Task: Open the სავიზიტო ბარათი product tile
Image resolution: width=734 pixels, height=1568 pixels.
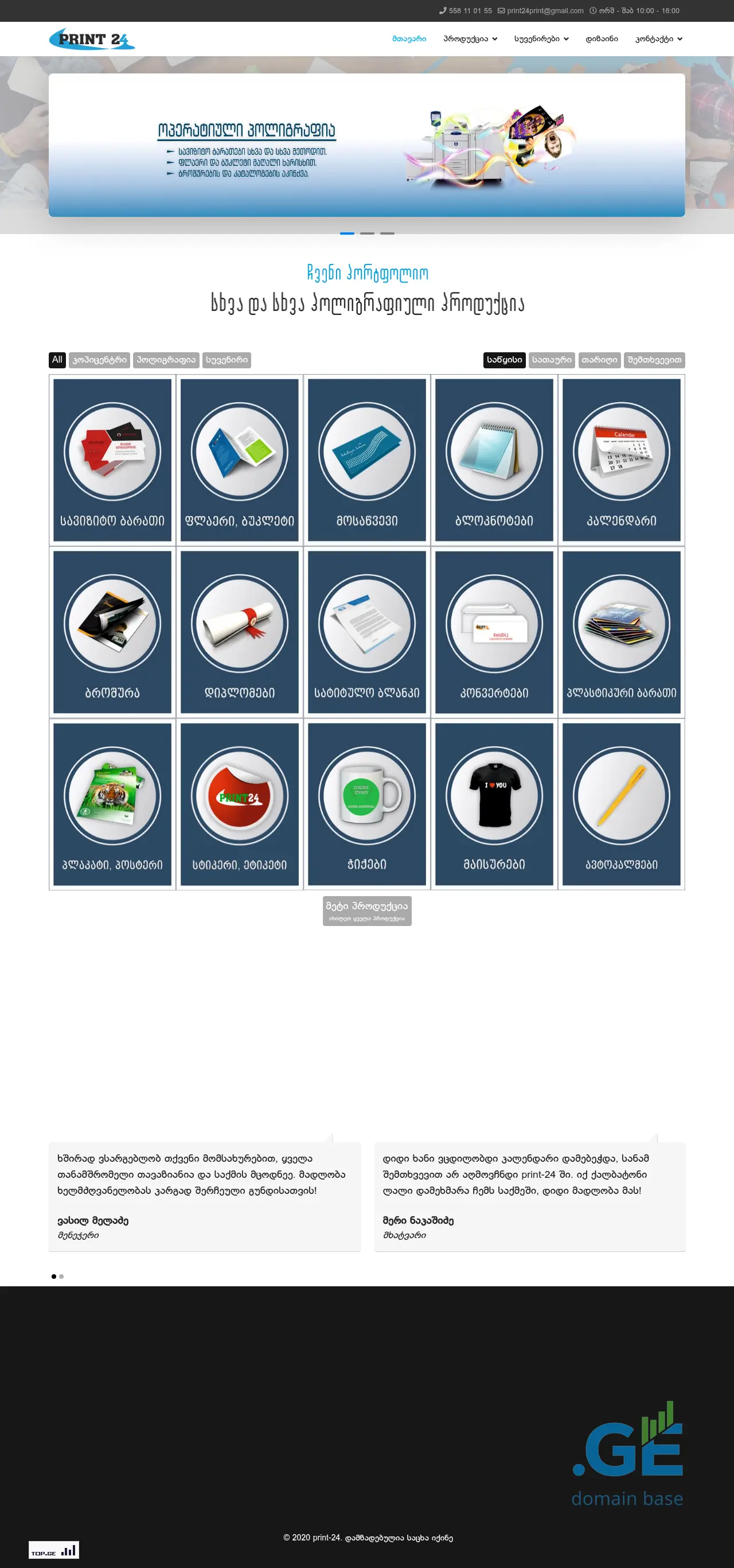Action: [112, 460]
